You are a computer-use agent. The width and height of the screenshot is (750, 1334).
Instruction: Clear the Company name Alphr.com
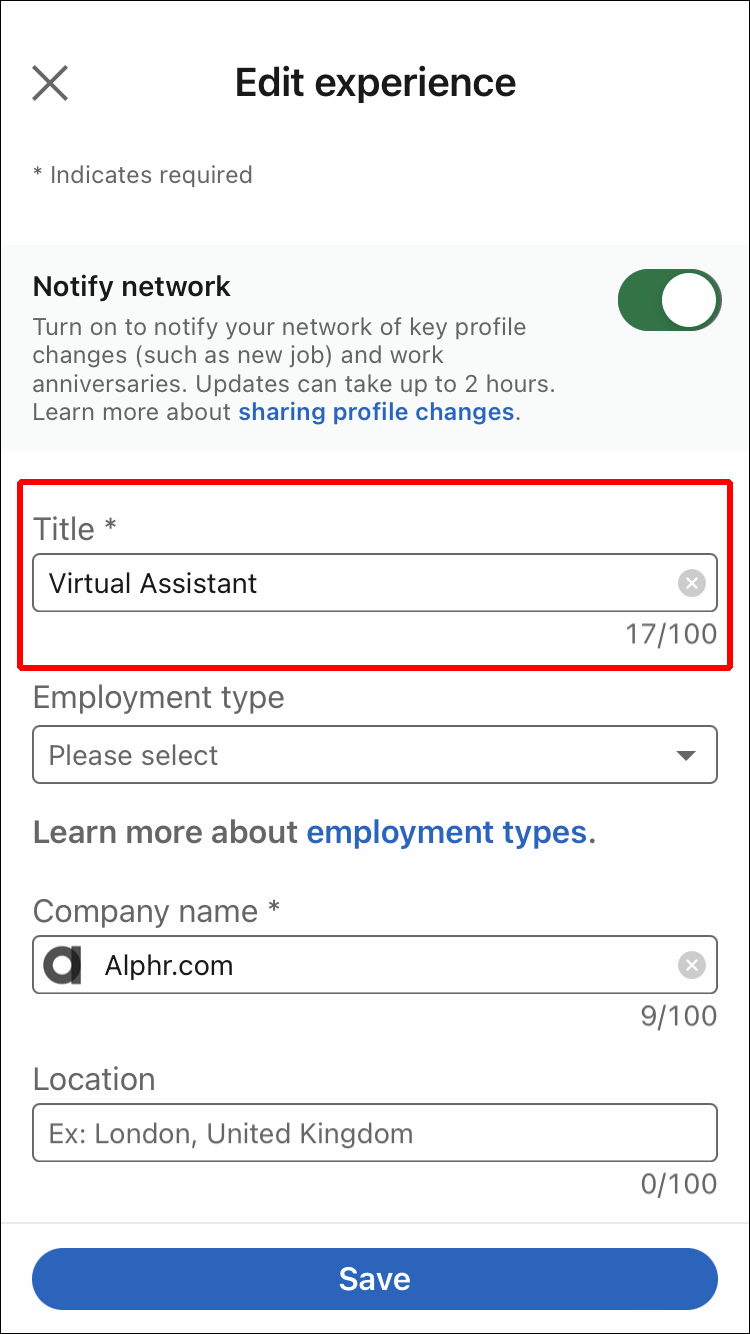point(691,965)
